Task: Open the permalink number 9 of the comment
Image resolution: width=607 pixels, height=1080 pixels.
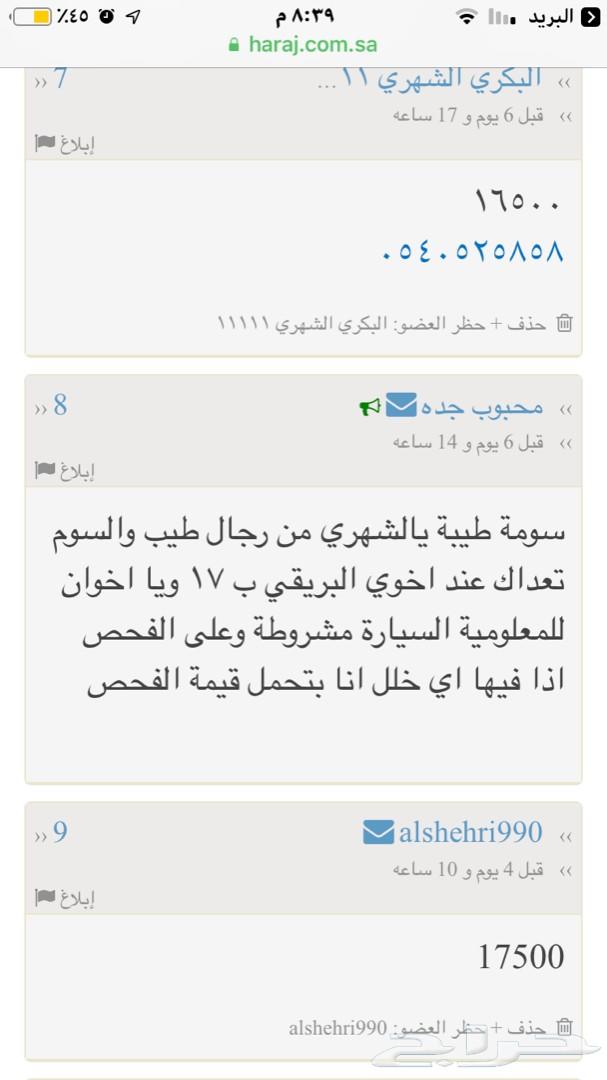Action: pyautogui.click(x=60, y=832)
